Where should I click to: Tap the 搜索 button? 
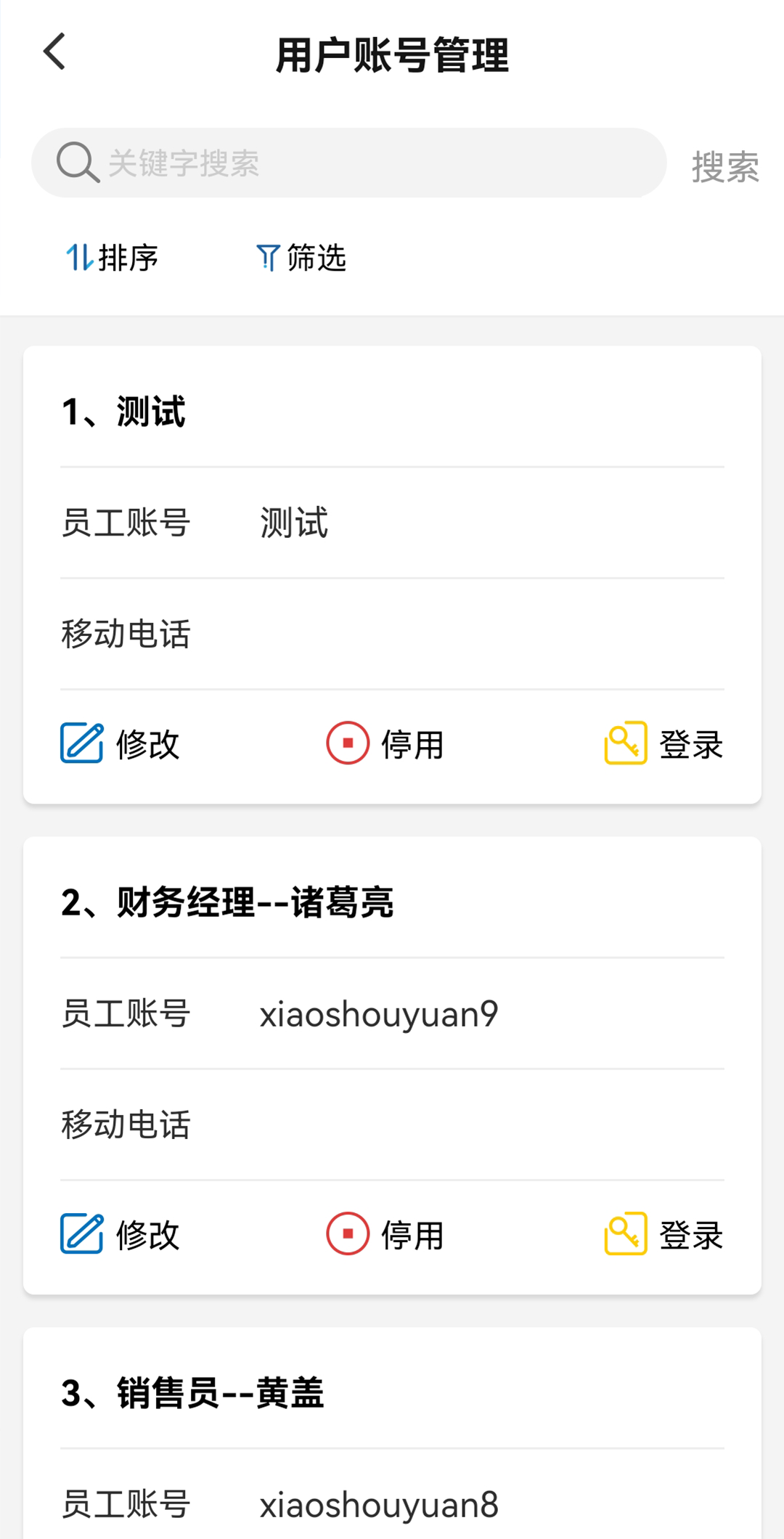coord(724,167)
